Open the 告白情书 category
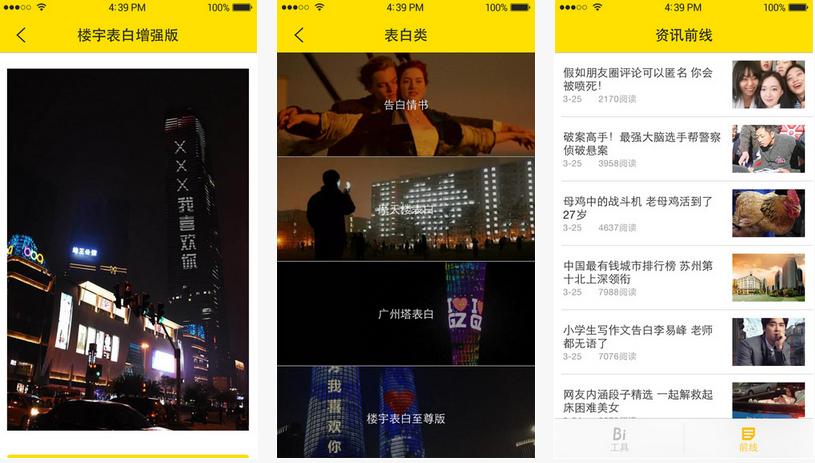 tap(405, 105)
